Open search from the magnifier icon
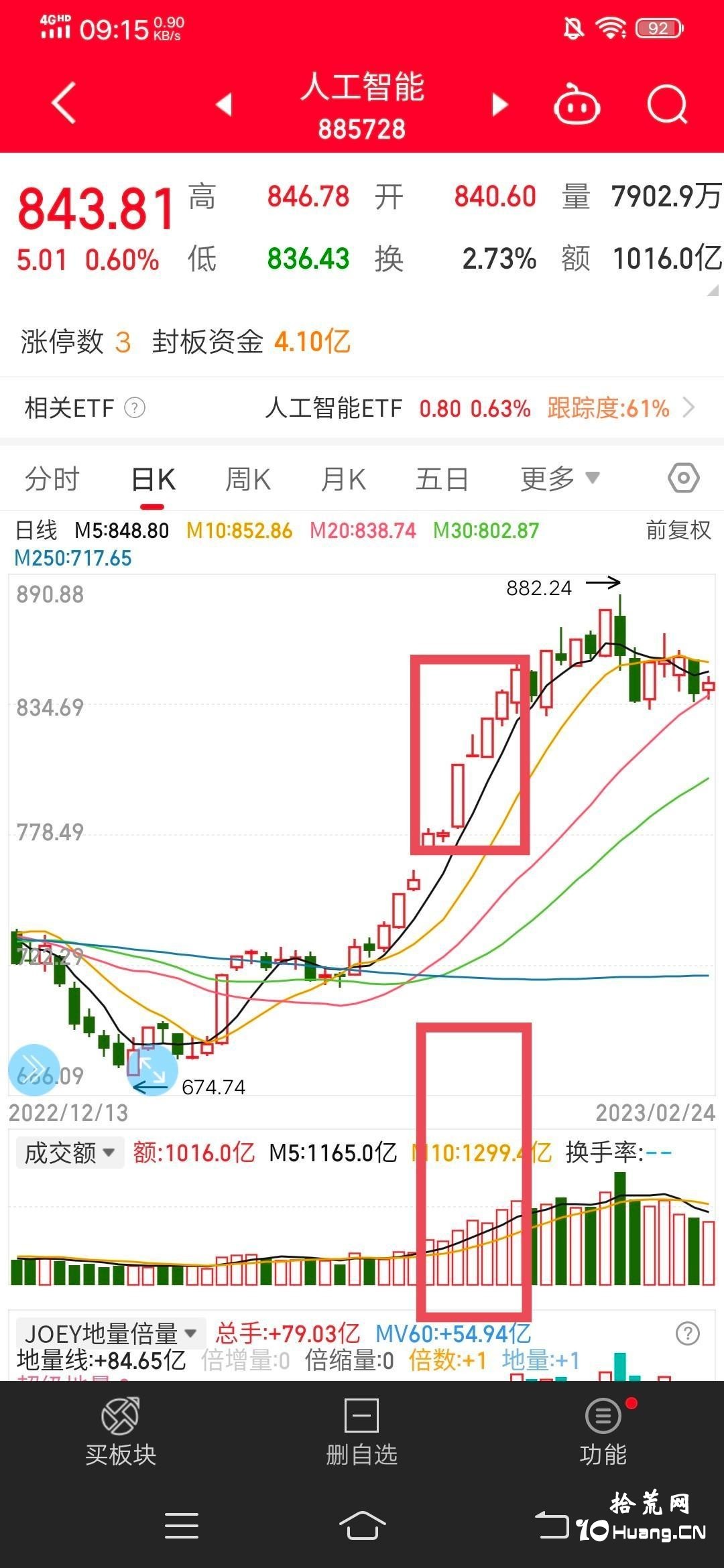 (x=668, y=105)
